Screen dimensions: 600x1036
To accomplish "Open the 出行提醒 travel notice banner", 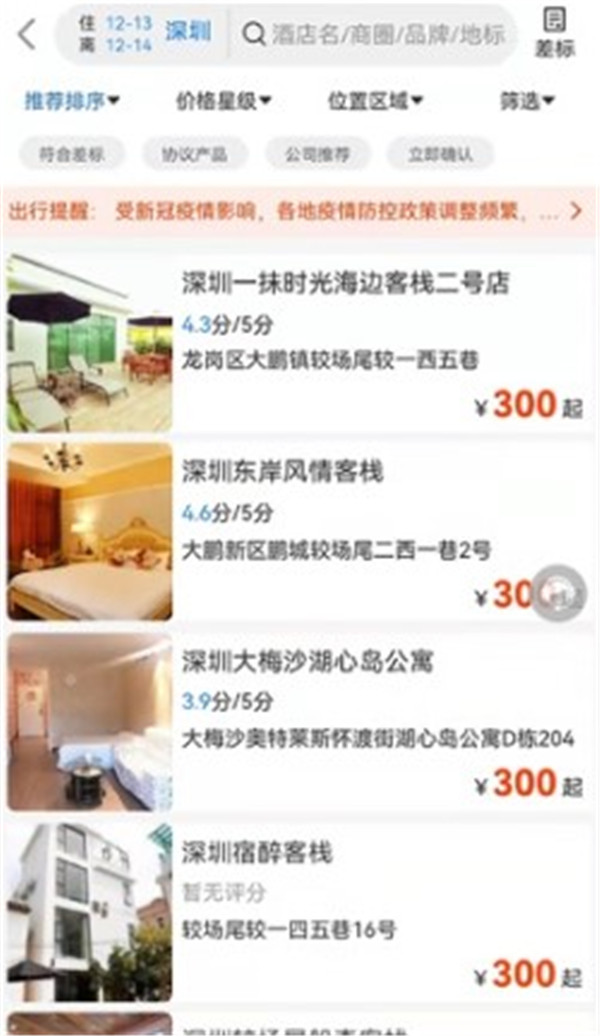I will click(x=298, y=211).
